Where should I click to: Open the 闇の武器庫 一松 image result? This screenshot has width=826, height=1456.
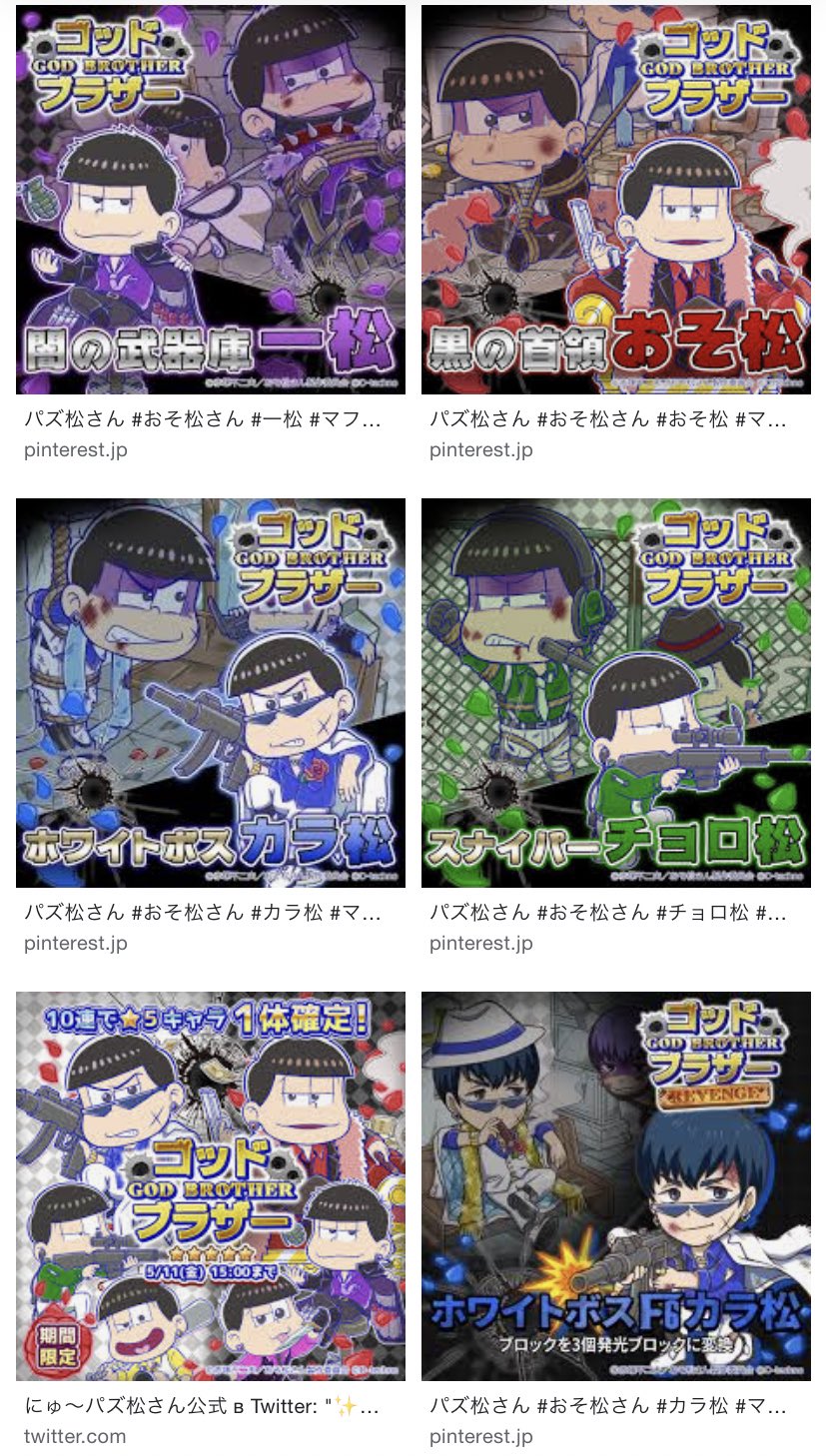(x=211, y=200)
